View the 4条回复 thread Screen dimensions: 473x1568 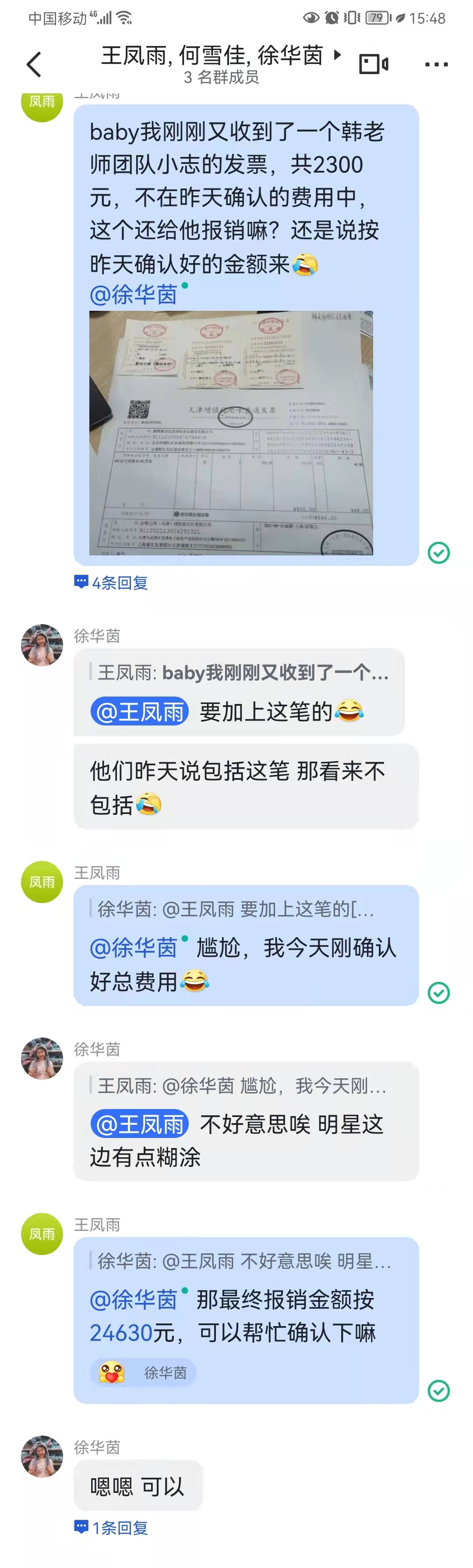111,583
